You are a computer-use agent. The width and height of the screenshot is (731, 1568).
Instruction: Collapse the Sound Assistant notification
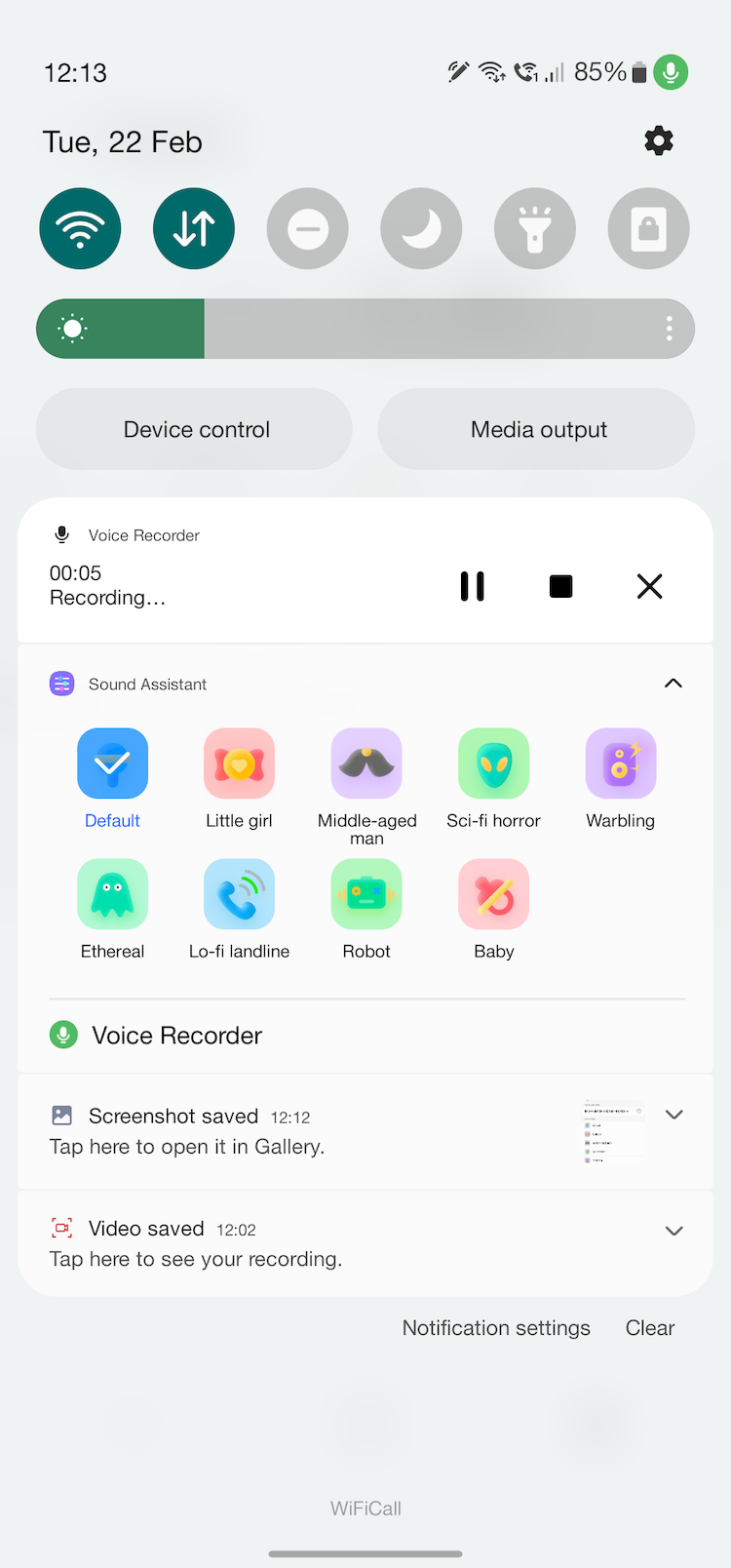pos(673,684)
